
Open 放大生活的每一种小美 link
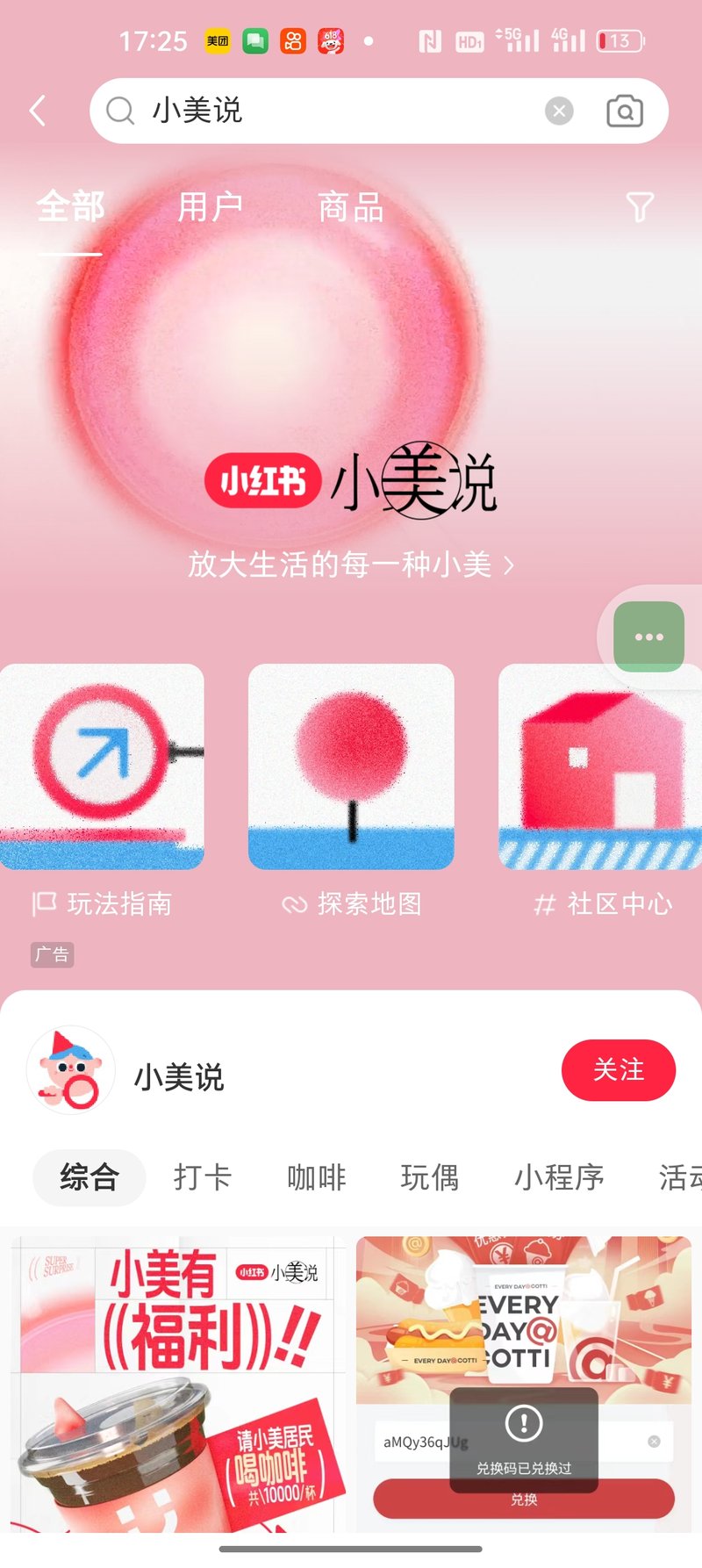click(351, 565)
